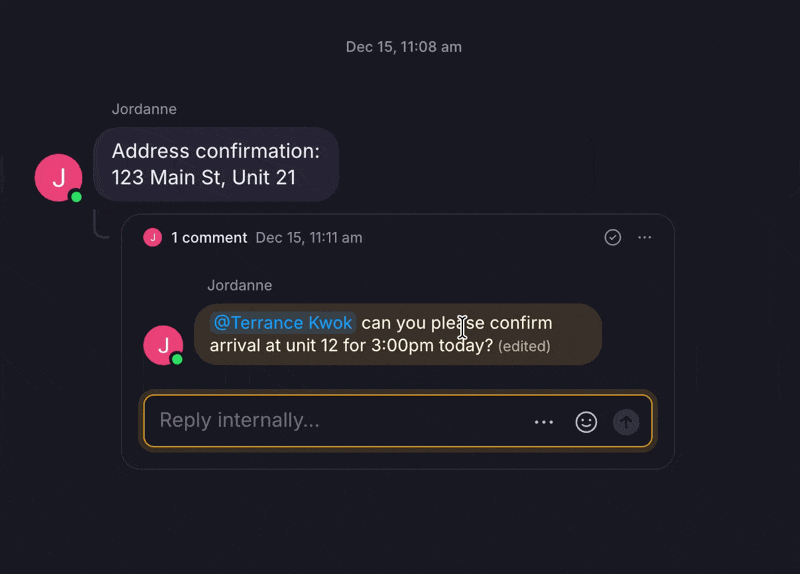Viewport: 800px width, 574px height.
Task: Resolve the comment thread with the checkmark
Action: pyautogui.click(x=613, y=237)
